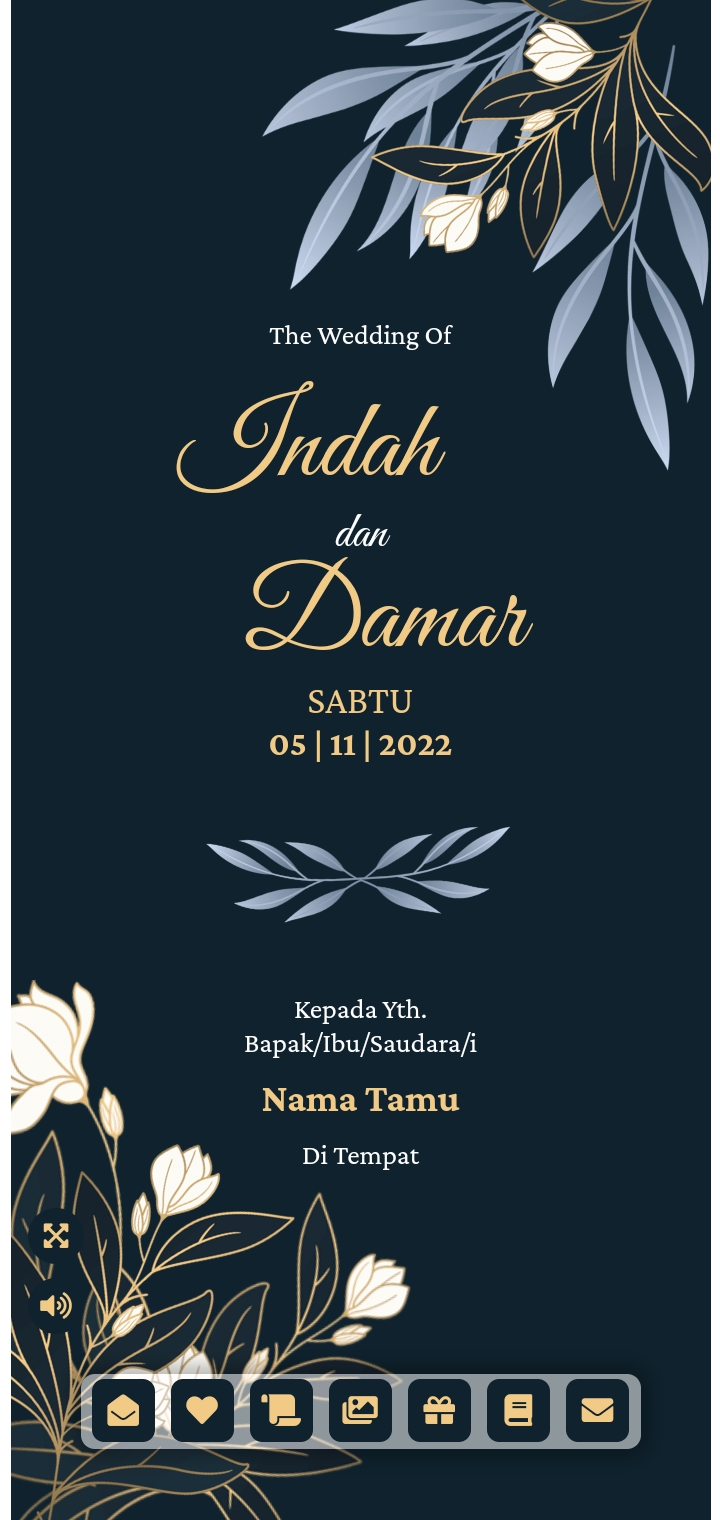Open the scroll section

pos(282,1411)
